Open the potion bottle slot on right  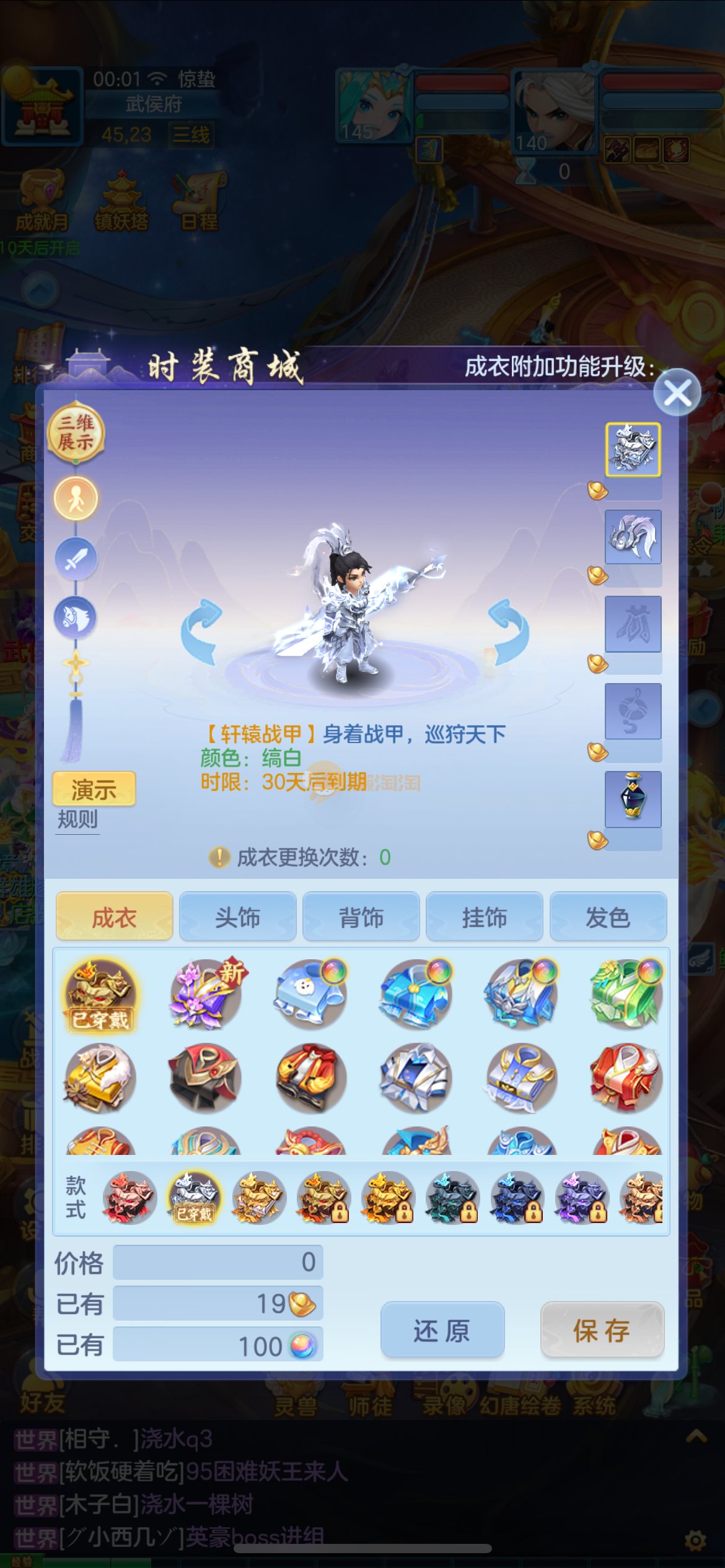(x=633, y=799)
